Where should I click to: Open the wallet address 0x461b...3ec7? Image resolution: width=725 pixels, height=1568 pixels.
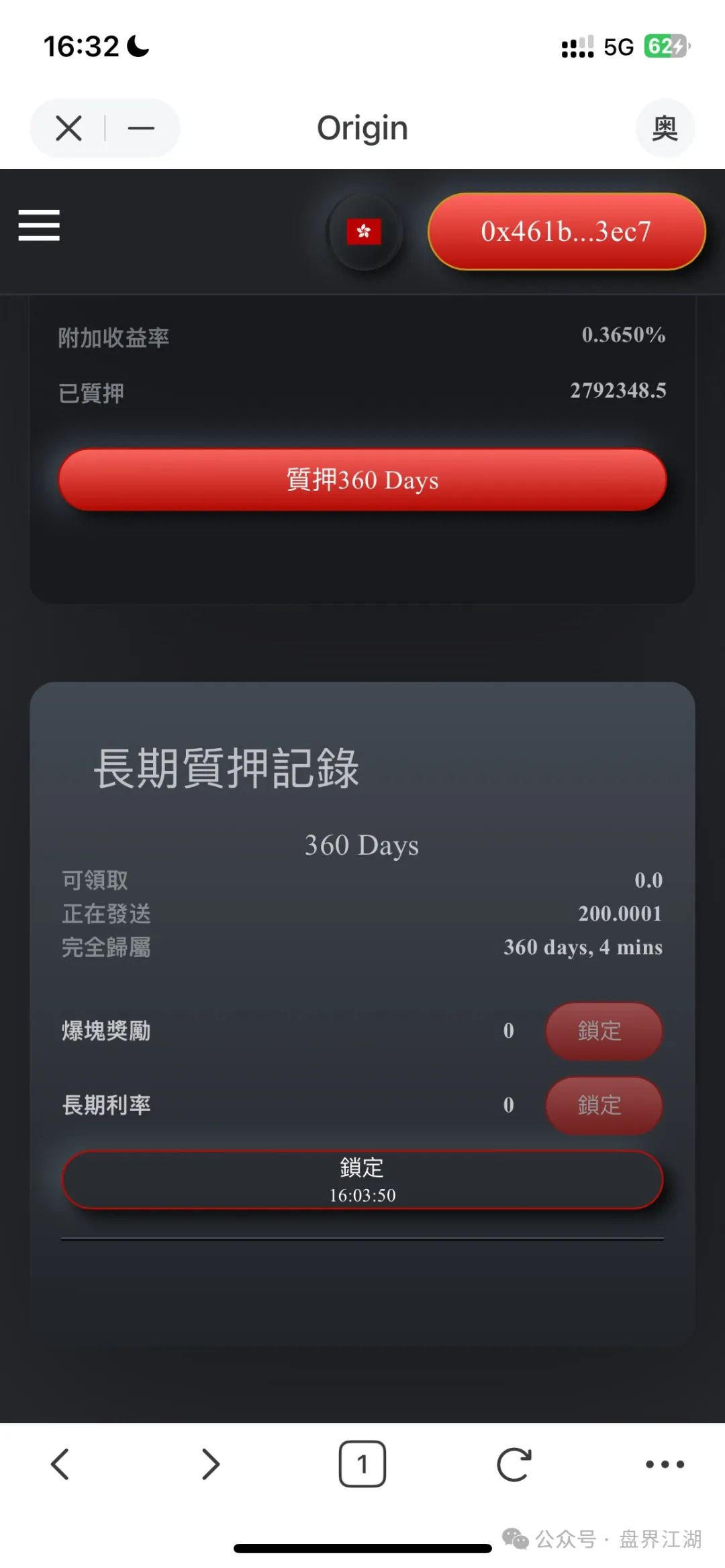[565, 231]
